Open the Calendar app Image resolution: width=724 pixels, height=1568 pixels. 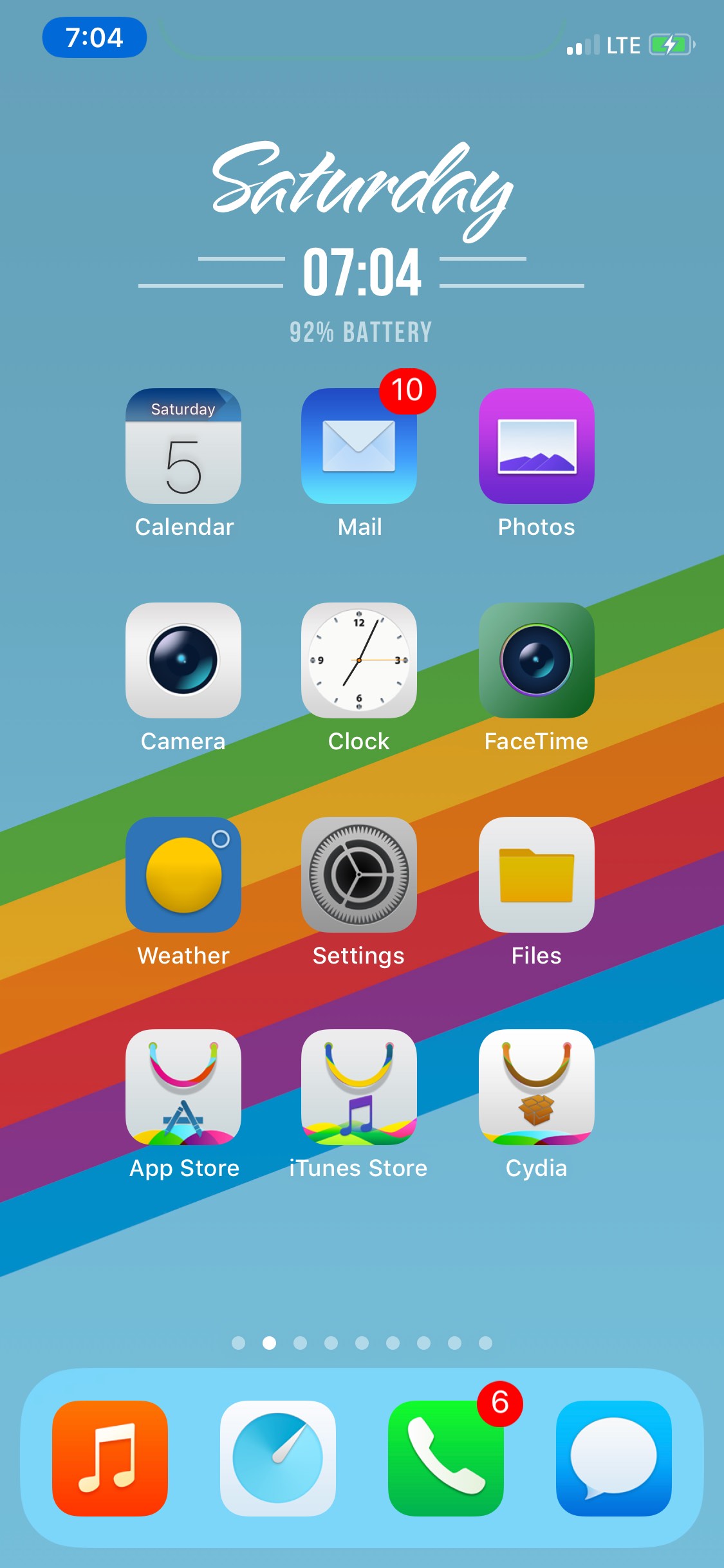tap(183, 446)
